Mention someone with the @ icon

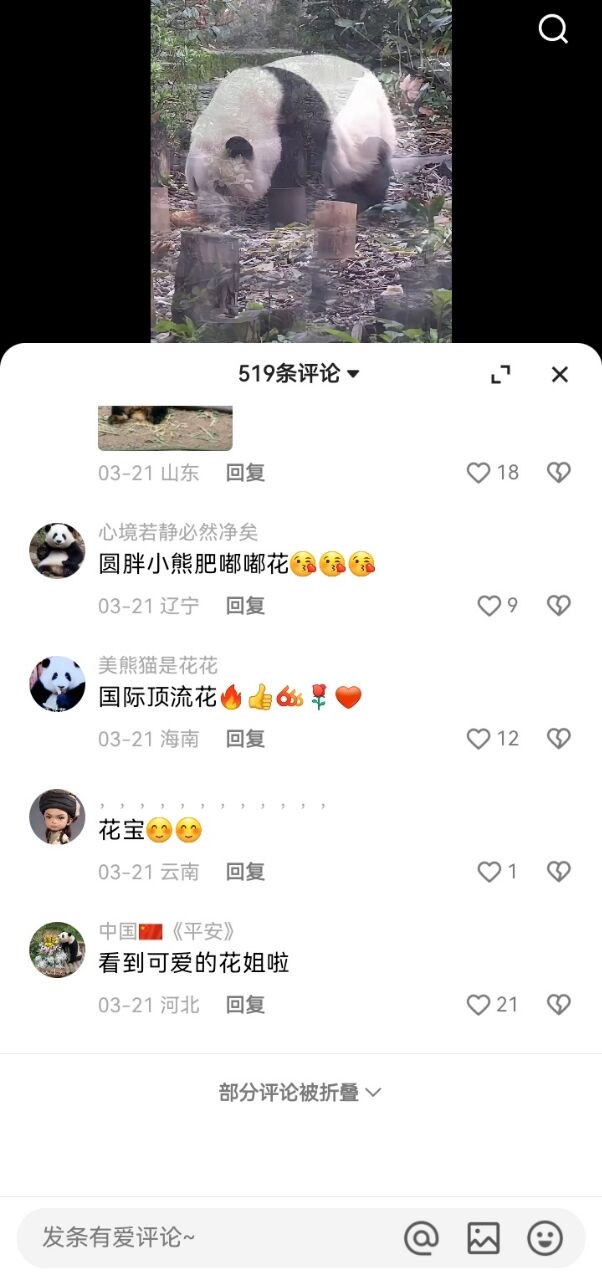click(x=421, y=1238)
